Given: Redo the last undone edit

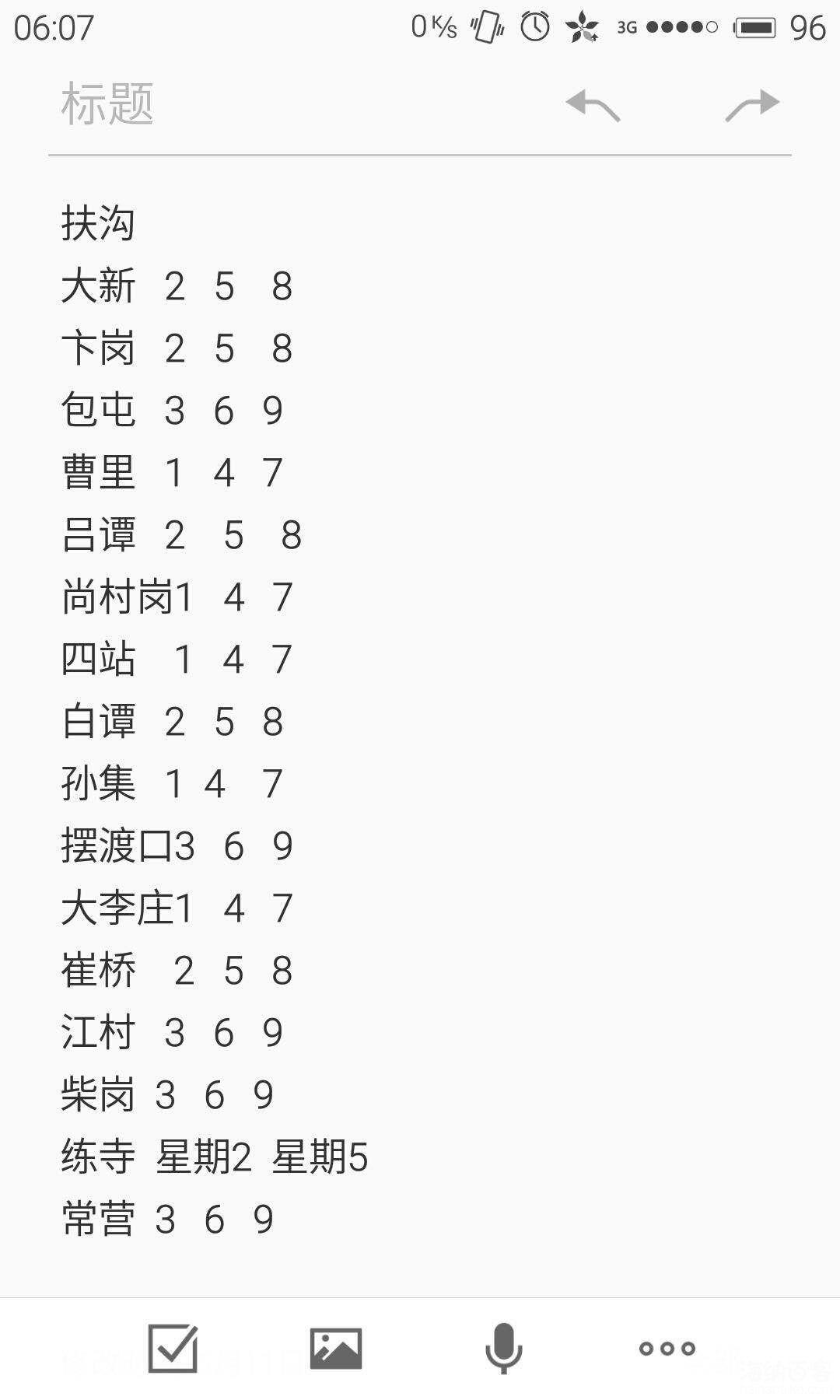Looking at the screenshot, I should click(752, 105).
